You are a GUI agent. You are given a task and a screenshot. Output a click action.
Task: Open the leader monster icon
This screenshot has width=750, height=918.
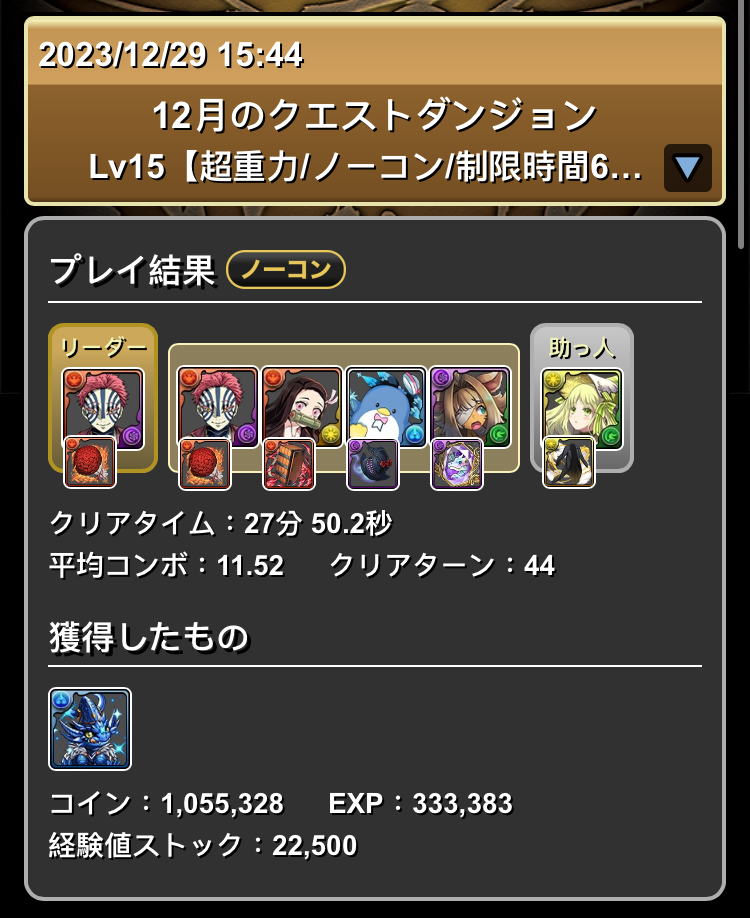tap(103, 408)
